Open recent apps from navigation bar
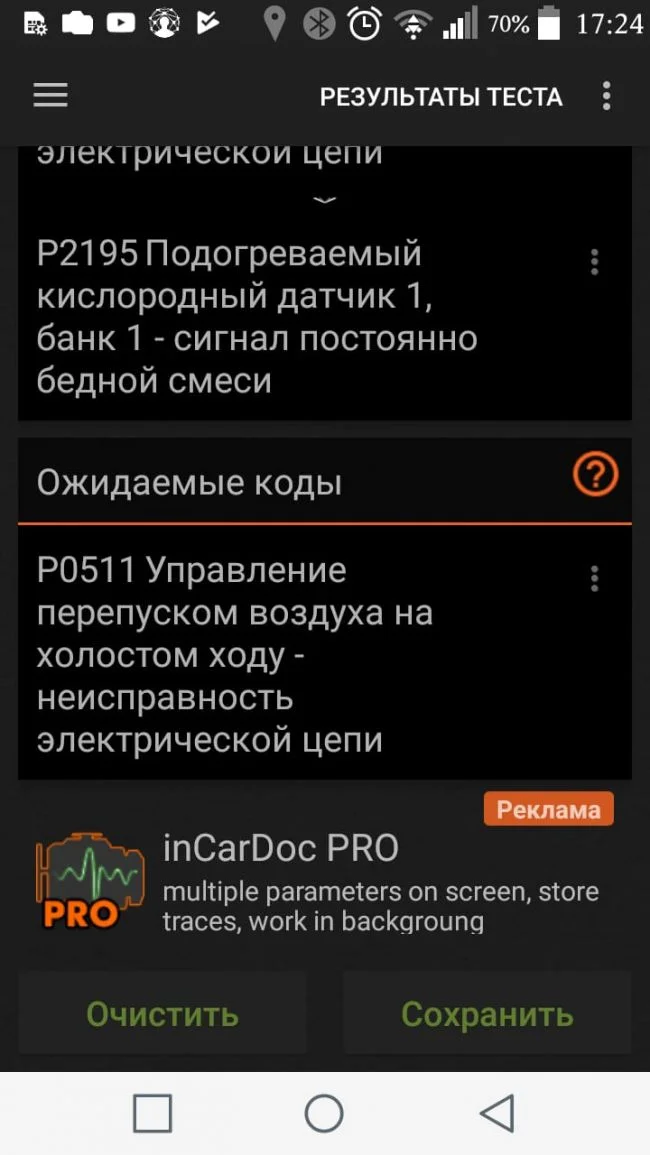 click(x=153, y=1113)
